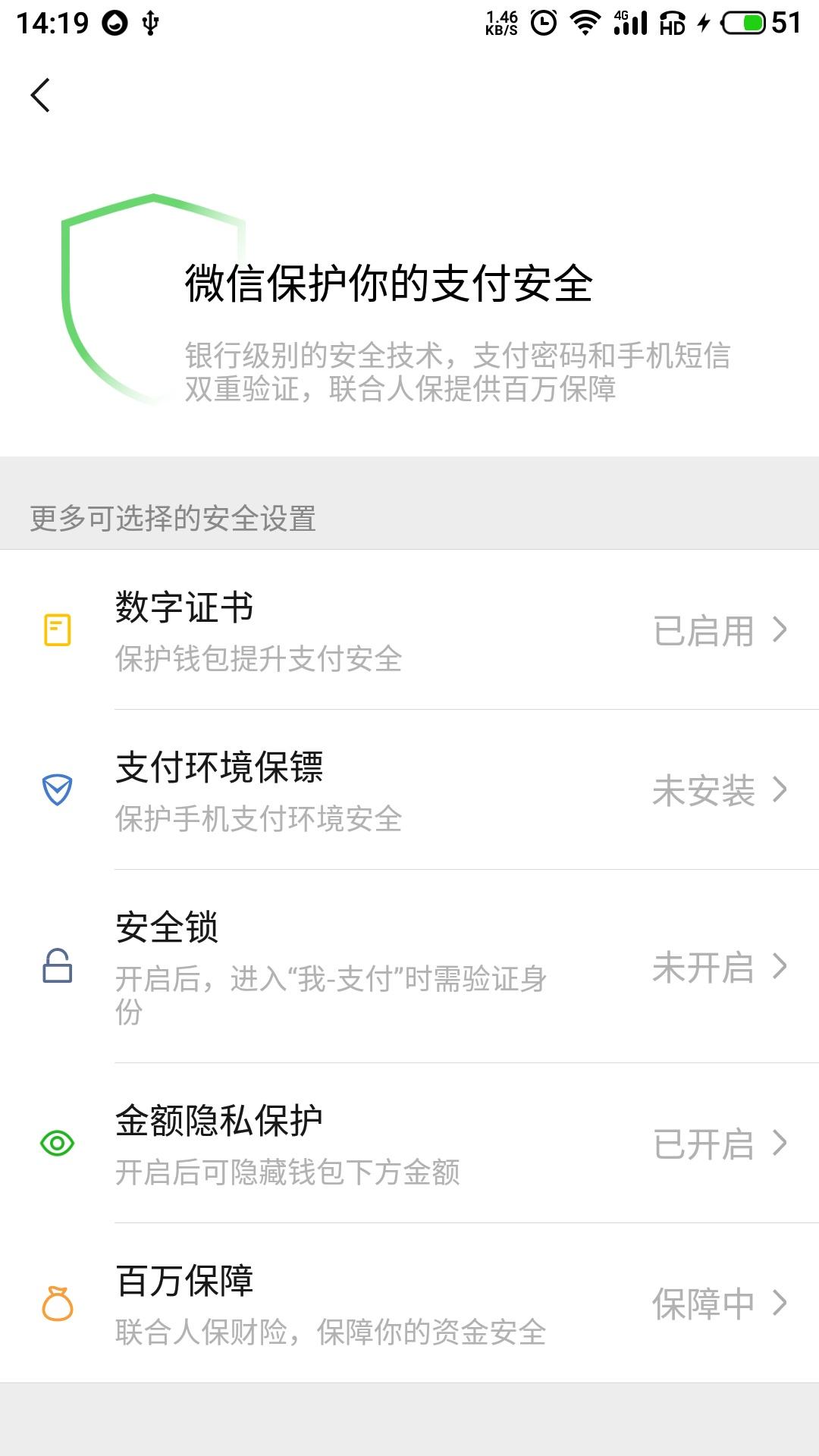Click the blue payment environment shield icon

pyautogui.click(x=58, y=791)
